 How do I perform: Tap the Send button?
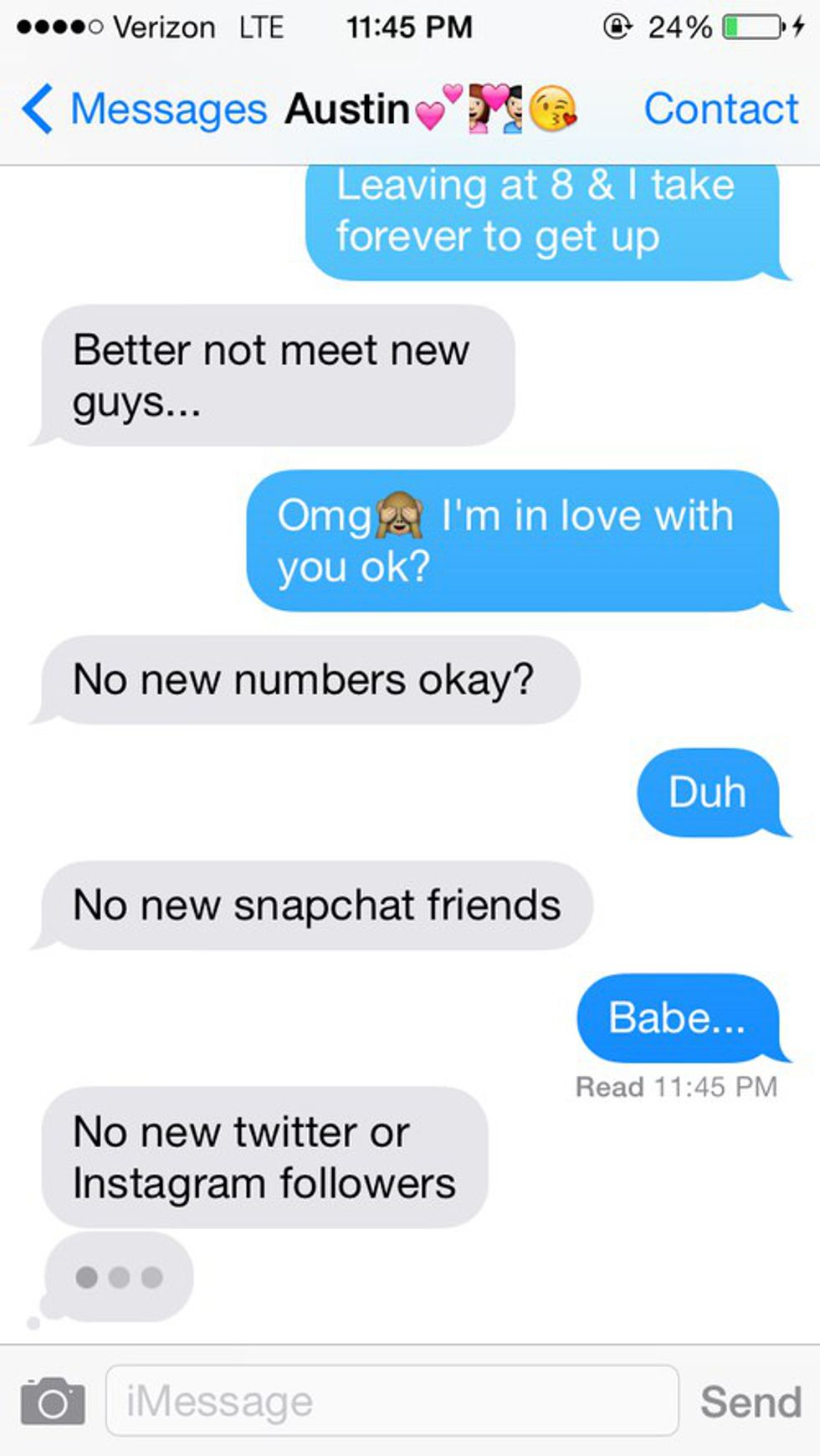pos(750,1402)
